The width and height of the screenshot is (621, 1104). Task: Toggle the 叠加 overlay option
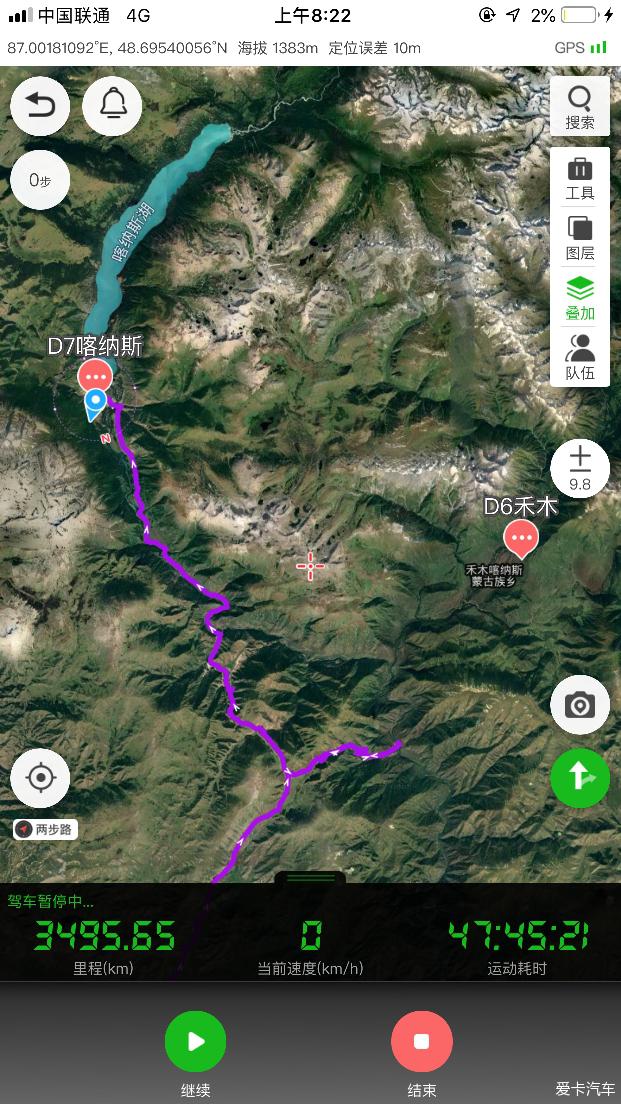(x=580, y=298)
